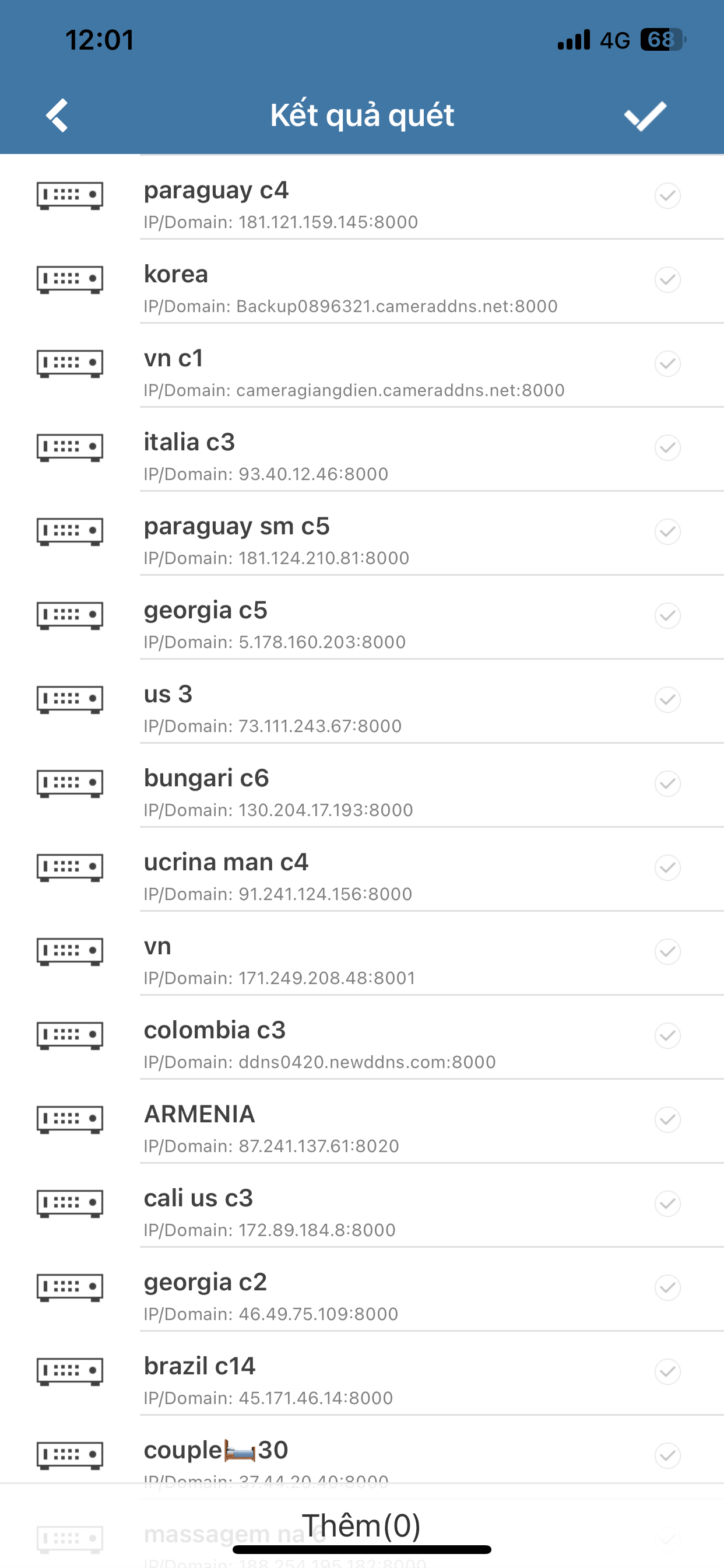724x1568 pixels.
Task: Check the georgia c2 device
Action: tap(667, 1288)
